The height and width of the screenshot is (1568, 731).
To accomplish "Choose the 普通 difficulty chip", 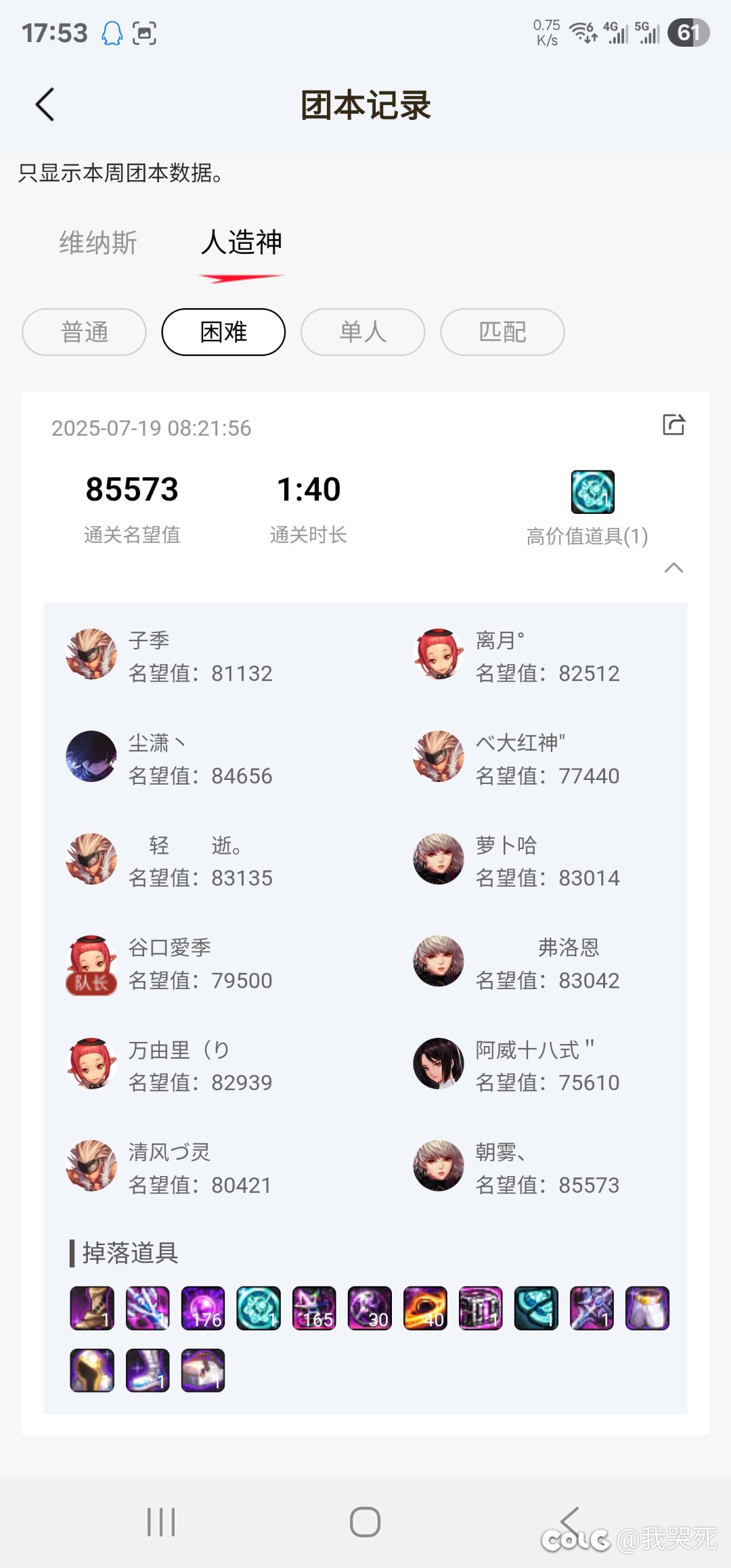I will tap(85, 332).
